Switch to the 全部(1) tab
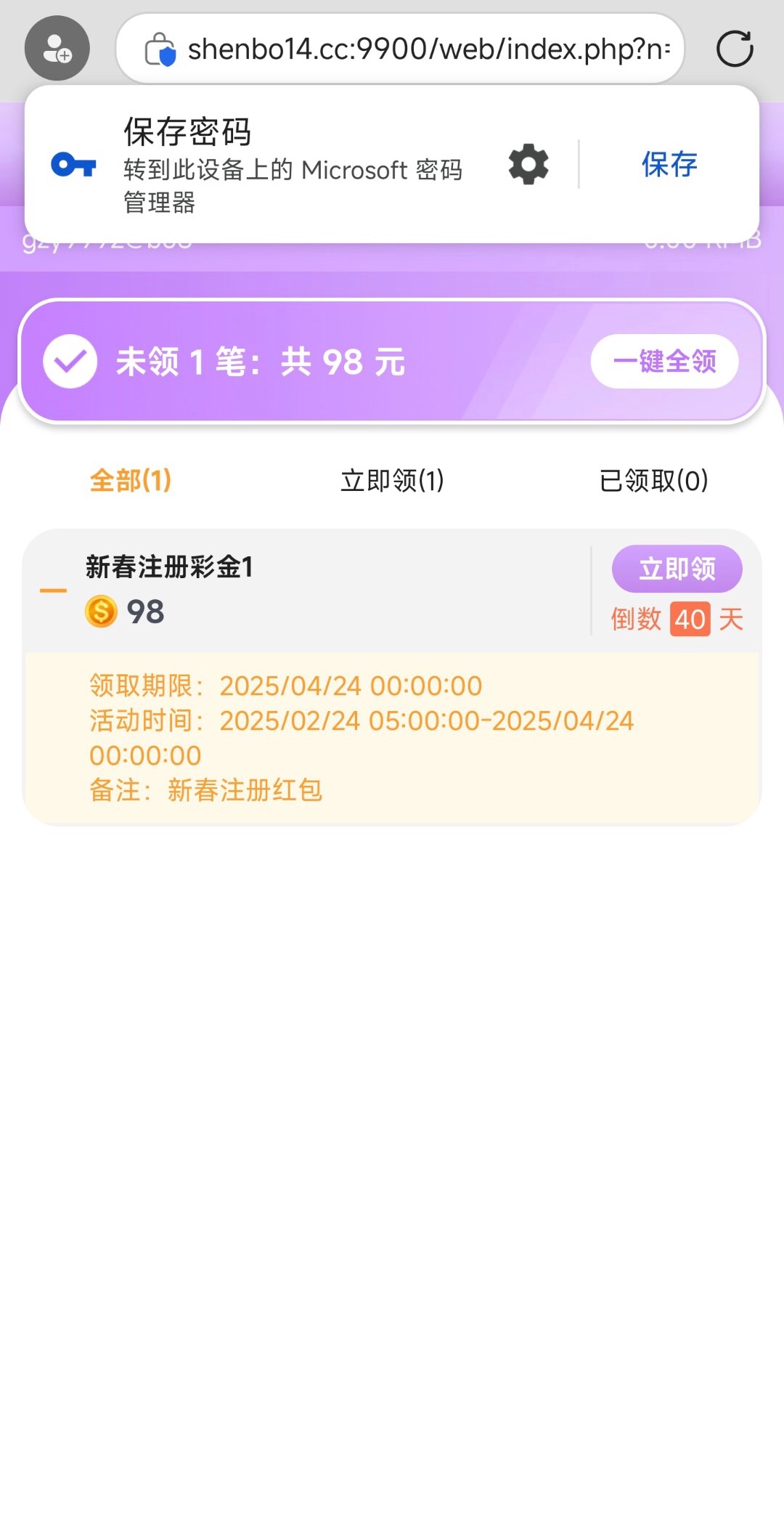Screen dimensions: 784x1518 point(131,480)
